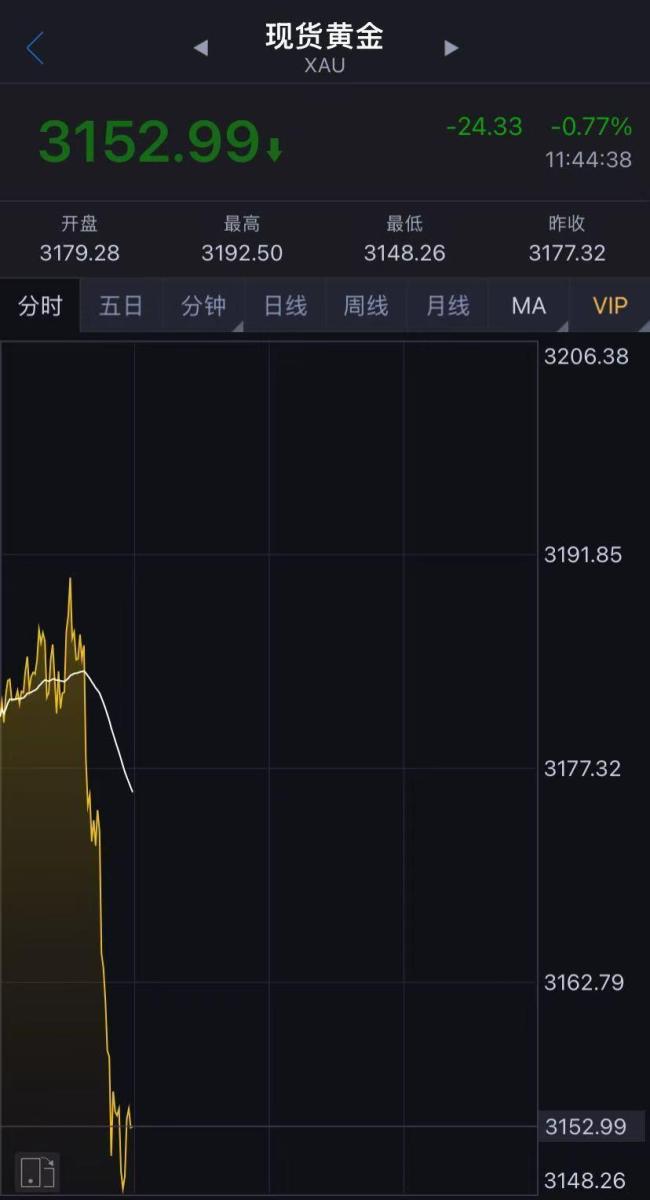Switch to the previous instrument arrow
650x1200 pixels.
200,48
